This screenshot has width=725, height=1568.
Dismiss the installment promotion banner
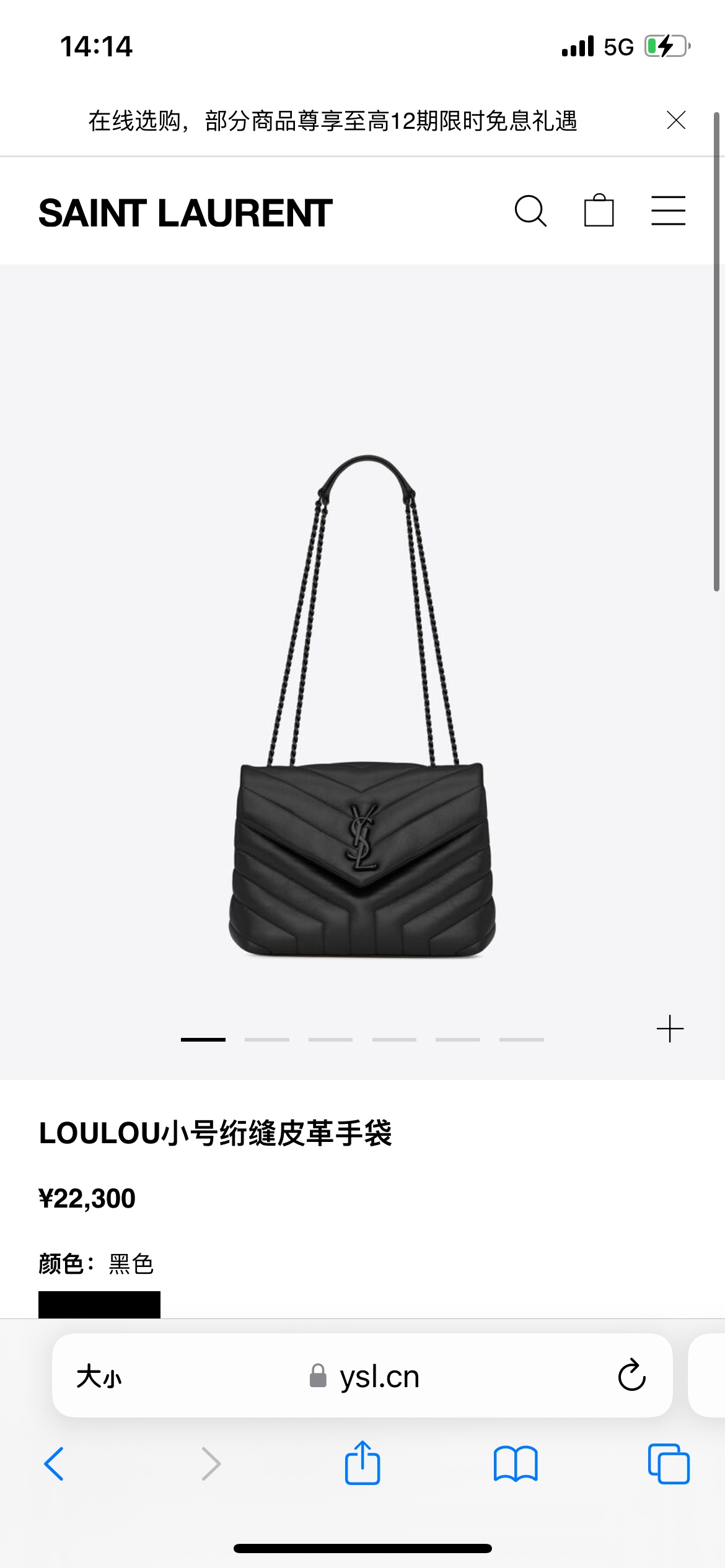pos(676,120)
